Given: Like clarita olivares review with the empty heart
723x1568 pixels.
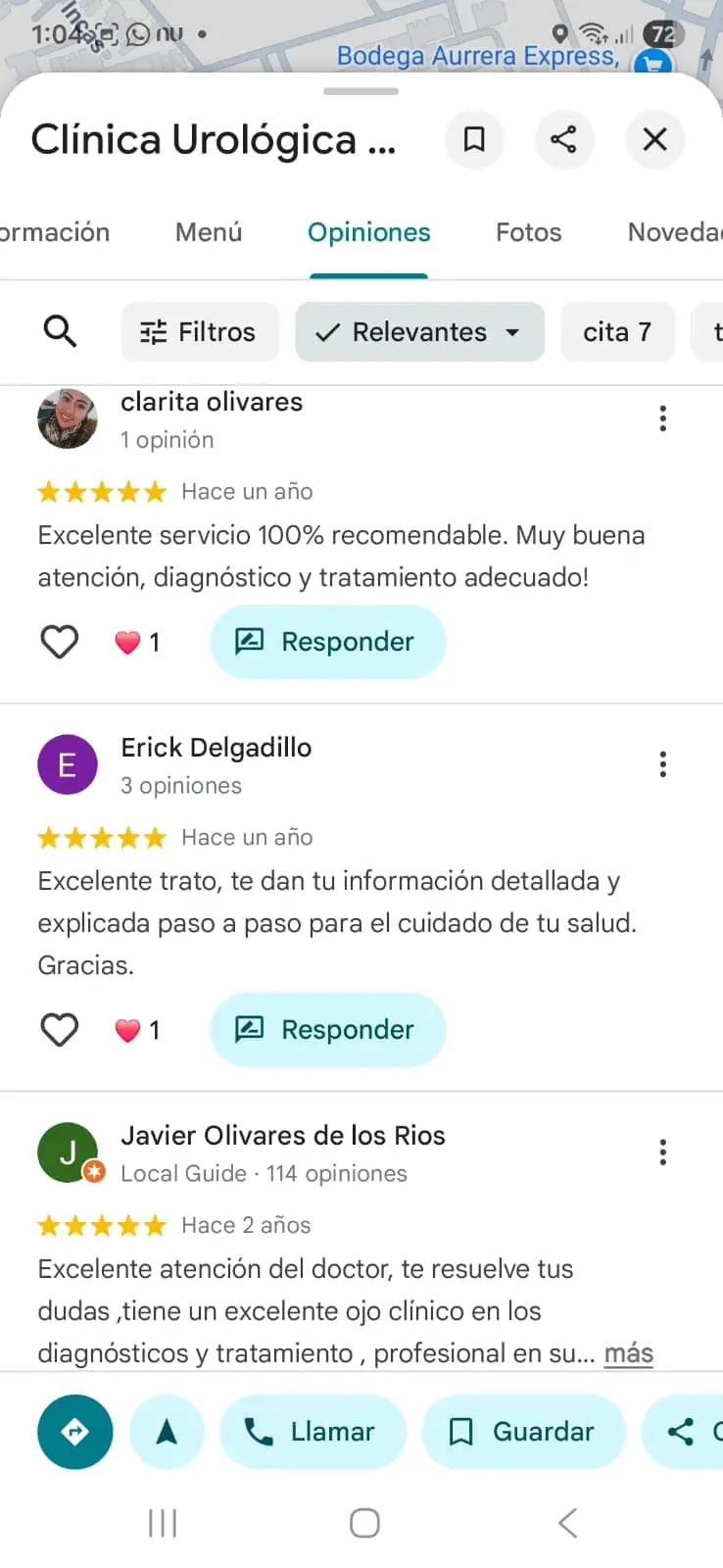Looking at the screenshot, I should [x=59, y=641].
